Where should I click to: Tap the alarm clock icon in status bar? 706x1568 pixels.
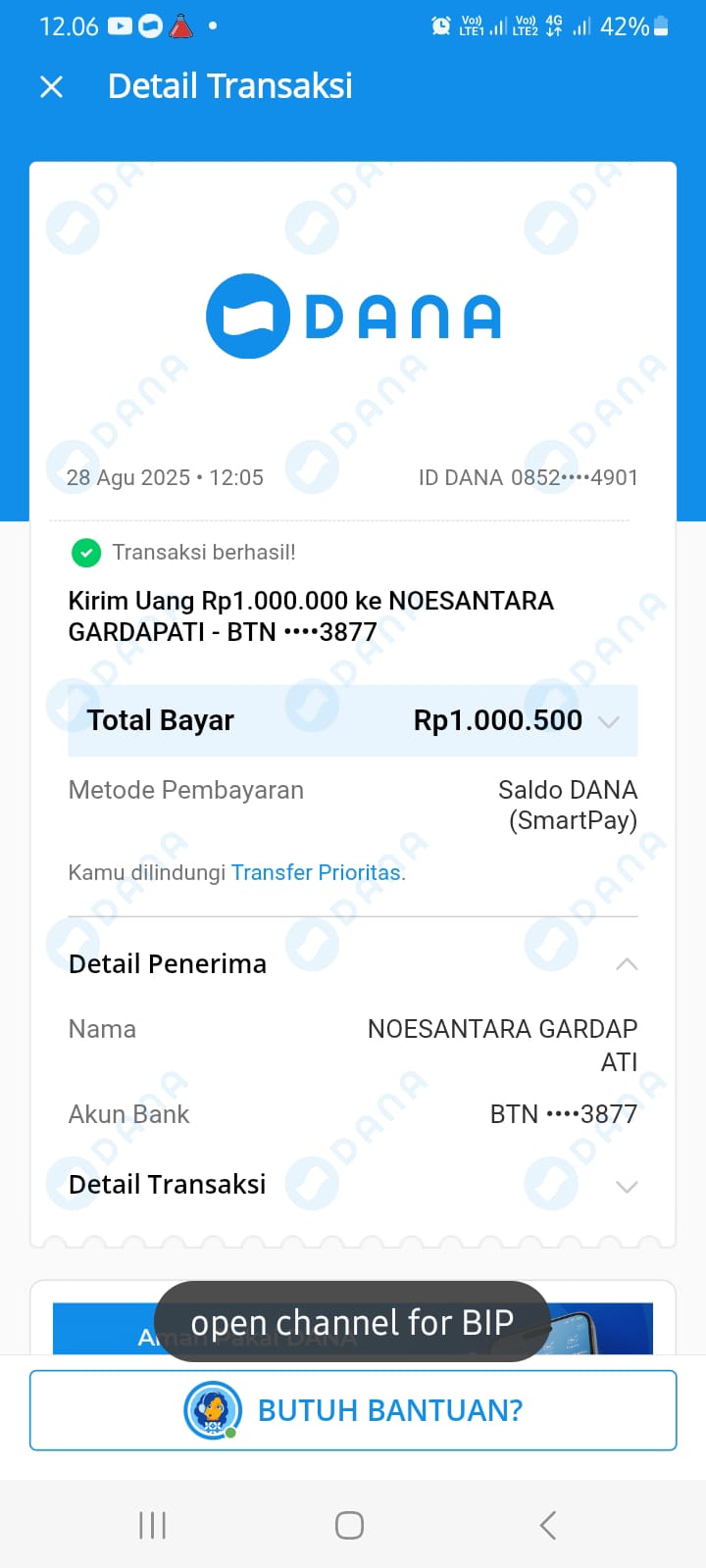click(443, 26)
